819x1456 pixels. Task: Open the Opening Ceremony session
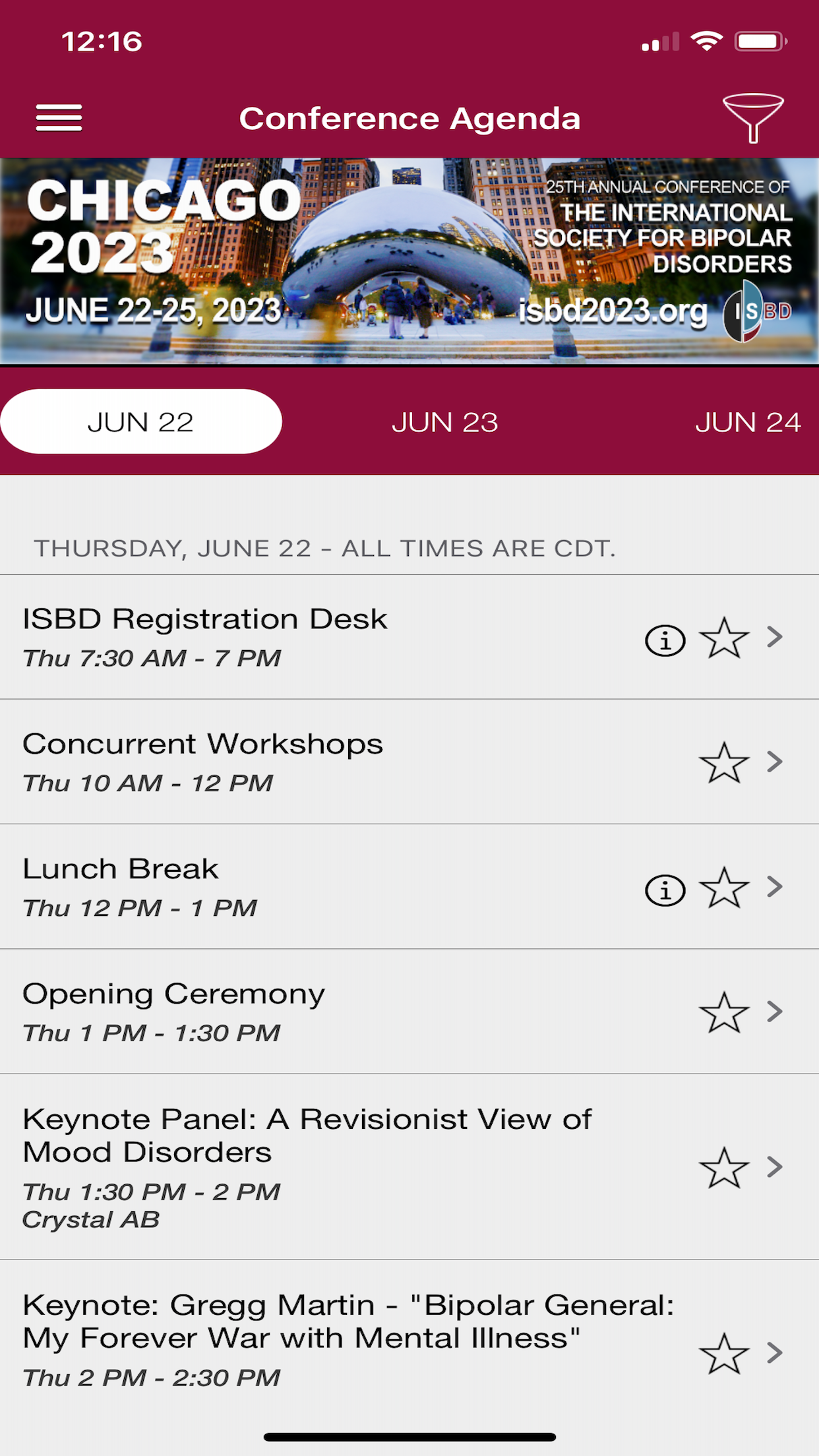(x=264, y=1012)
